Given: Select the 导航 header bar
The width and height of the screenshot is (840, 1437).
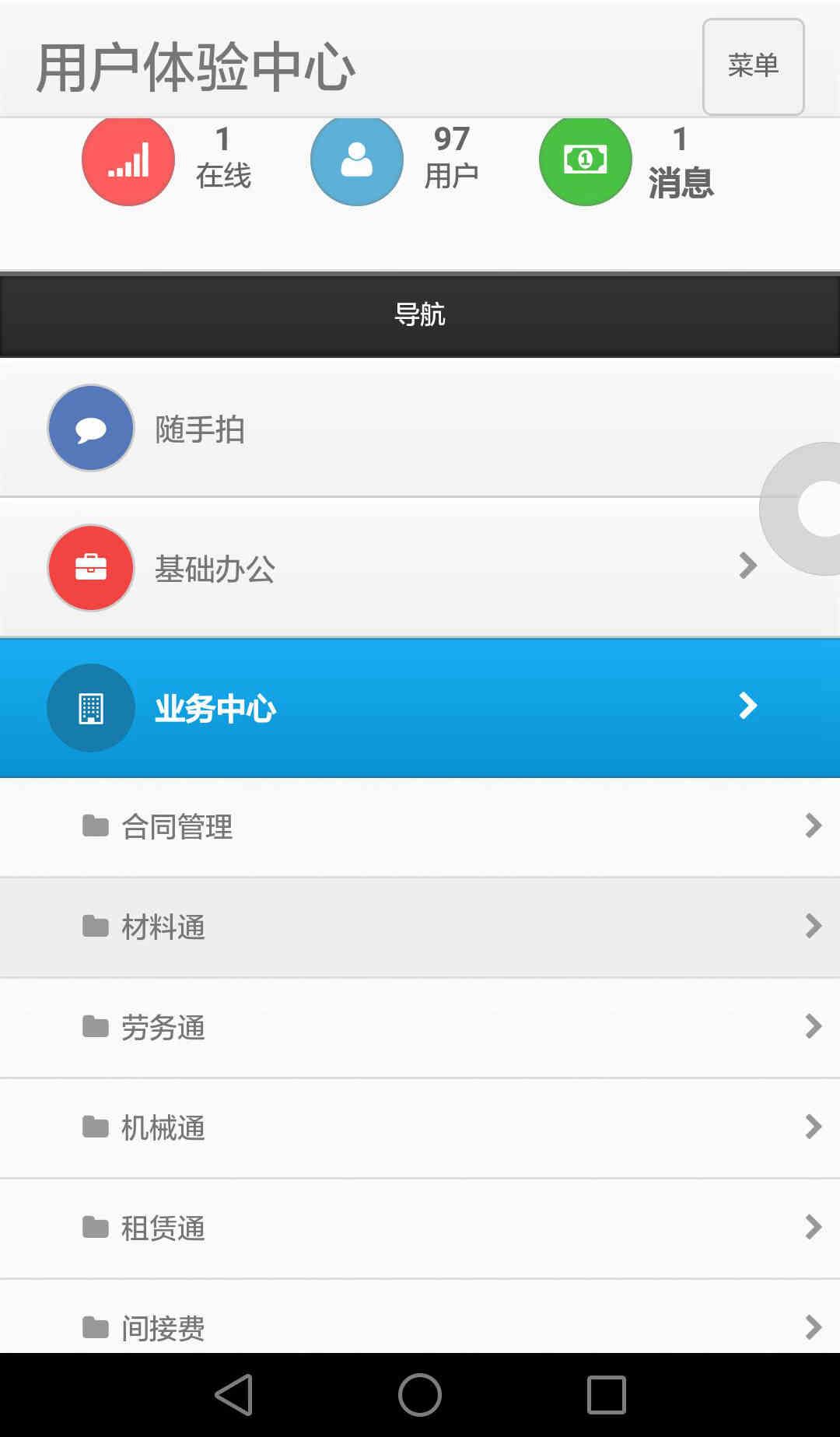Looking at the screenshot, I should pos(420,314).
